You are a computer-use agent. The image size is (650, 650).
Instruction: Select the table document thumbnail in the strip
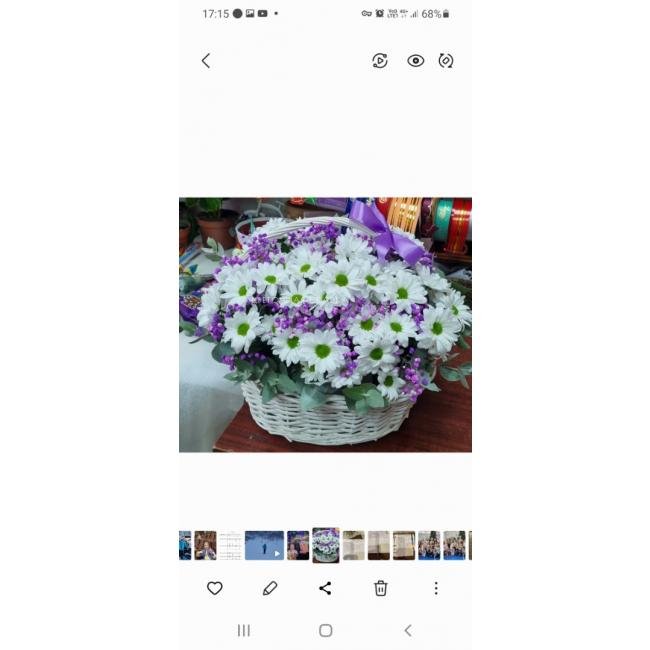(x=231, y=545)
